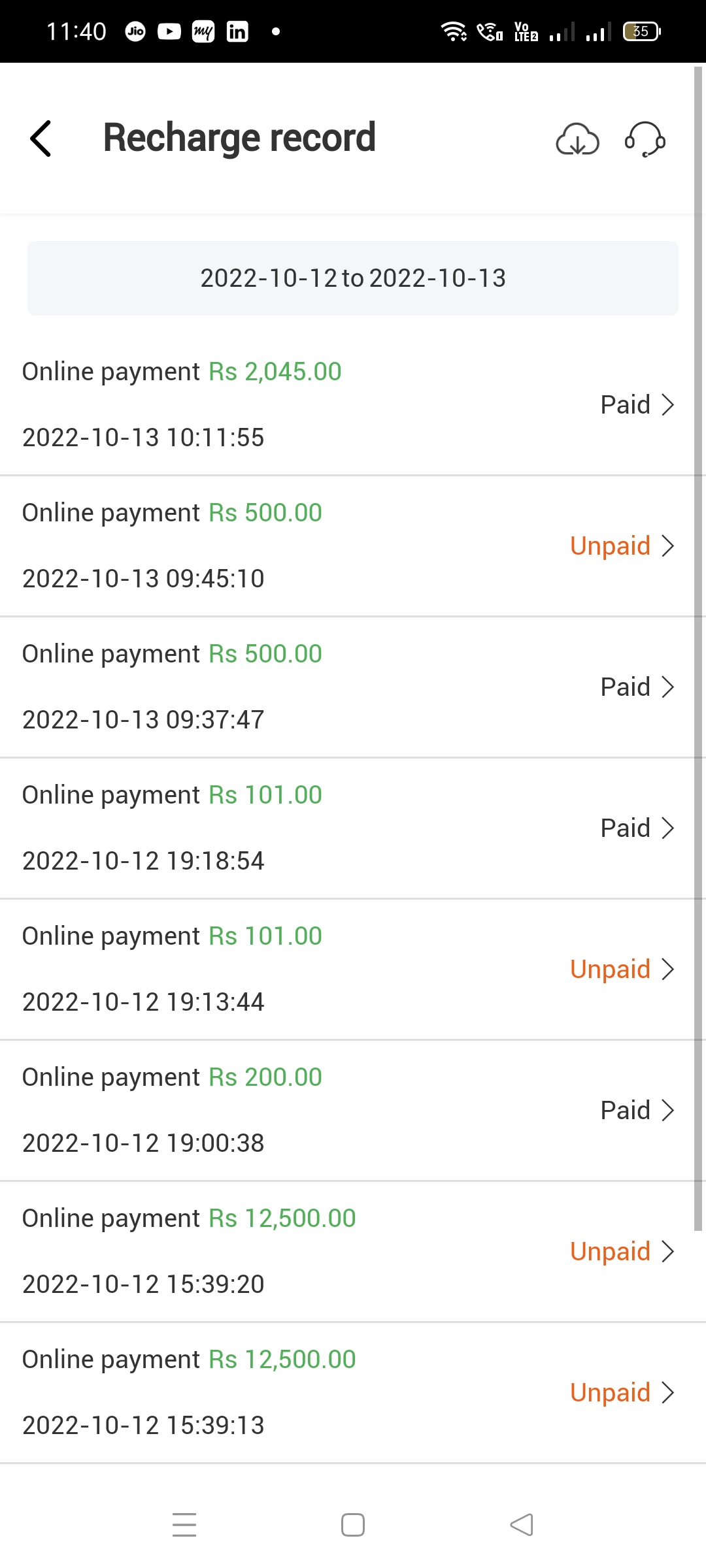Open recent apps from navigation bar
This screenshot has width=706, height=1568.
184,1525
